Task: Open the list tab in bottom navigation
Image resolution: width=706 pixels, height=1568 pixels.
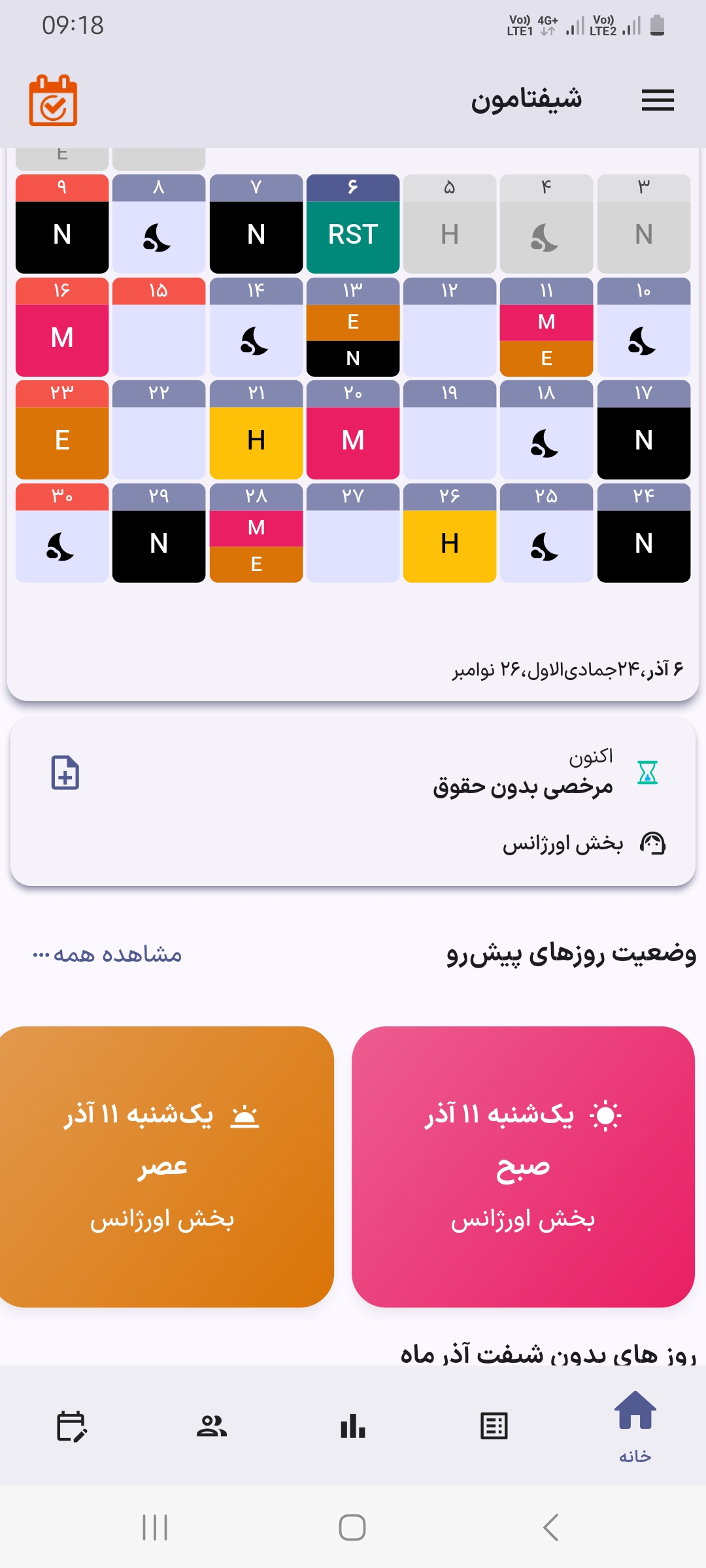Action: coord(494,1426)
